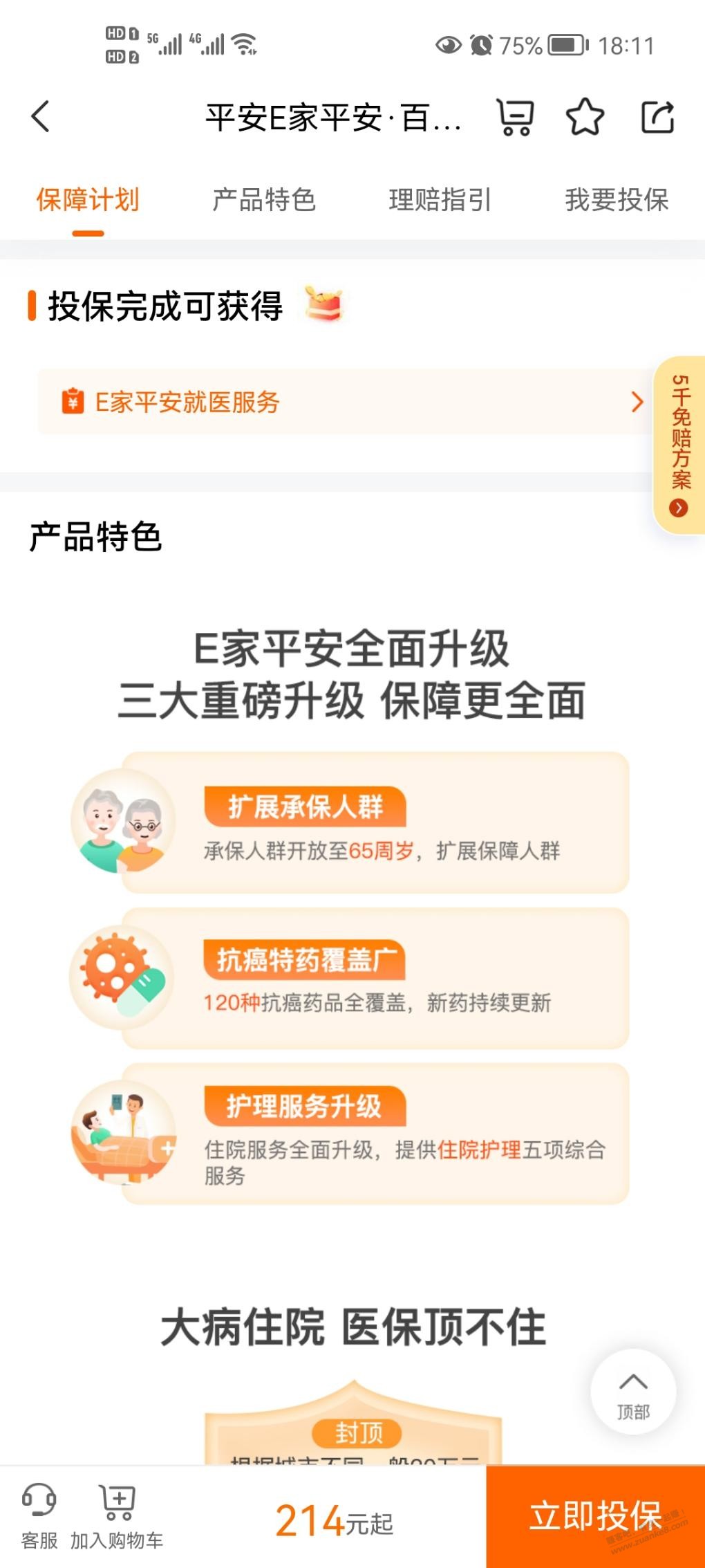Open the 理赔指引 tab

click(440, 201)
